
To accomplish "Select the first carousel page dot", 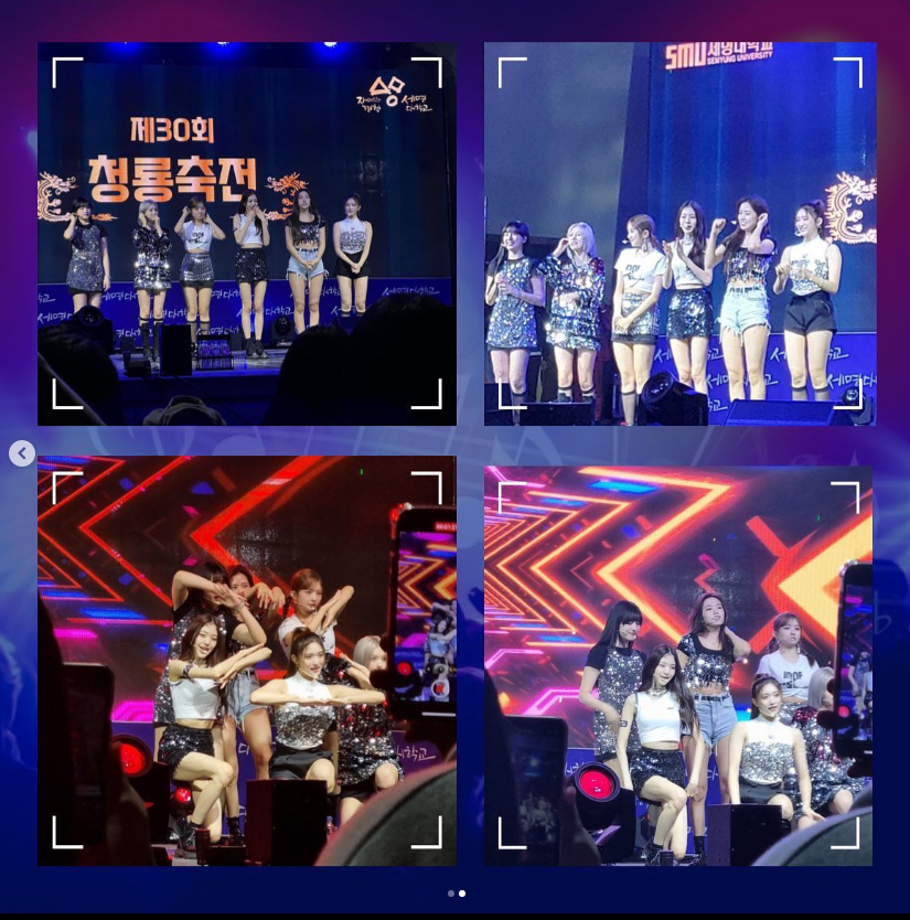I will tap(451, 893).
